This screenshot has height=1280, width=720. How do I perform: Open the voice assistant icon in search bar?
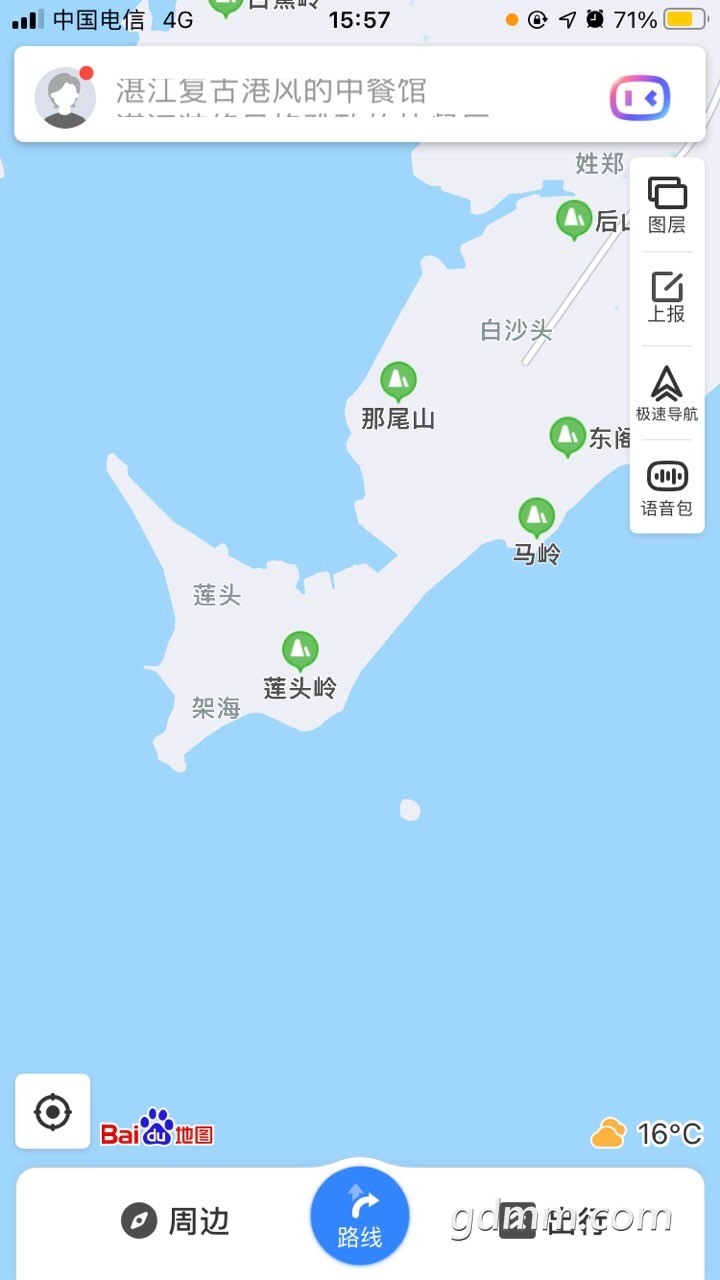click(x=640, y=97)
